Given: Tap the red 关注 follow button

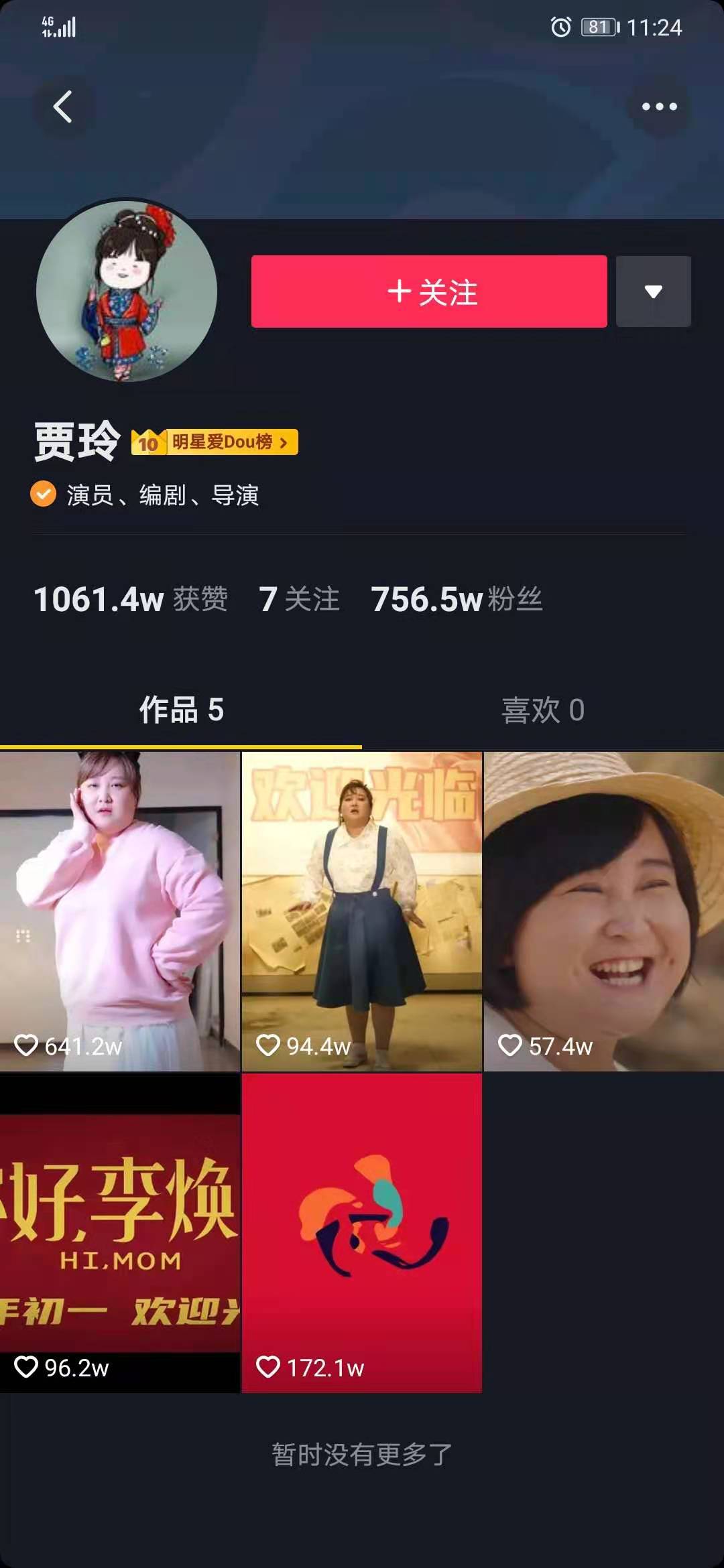Looking at the screenshot, I should pyautogui.click(x=429, y=291).
